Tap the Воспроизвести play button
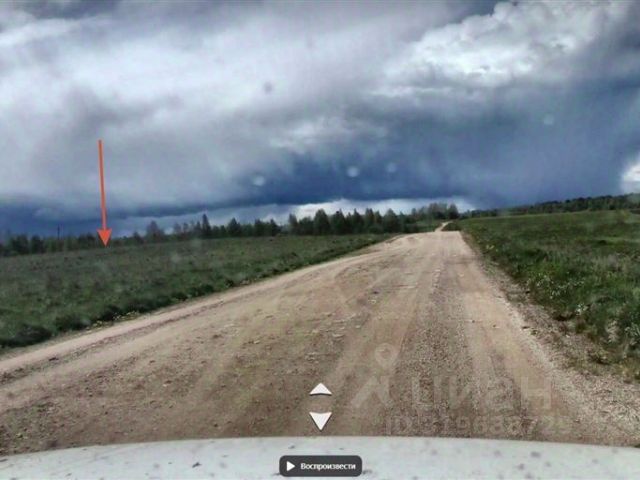Screen dimensions: 640x480 tap(320, 466)
